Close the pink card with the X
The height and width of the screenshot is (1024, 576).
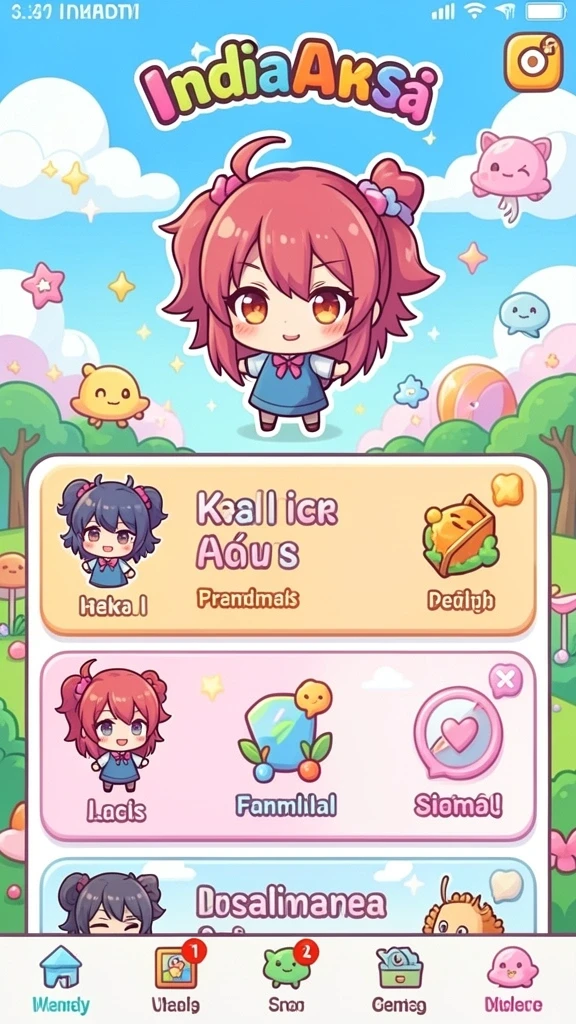(505, 680)
